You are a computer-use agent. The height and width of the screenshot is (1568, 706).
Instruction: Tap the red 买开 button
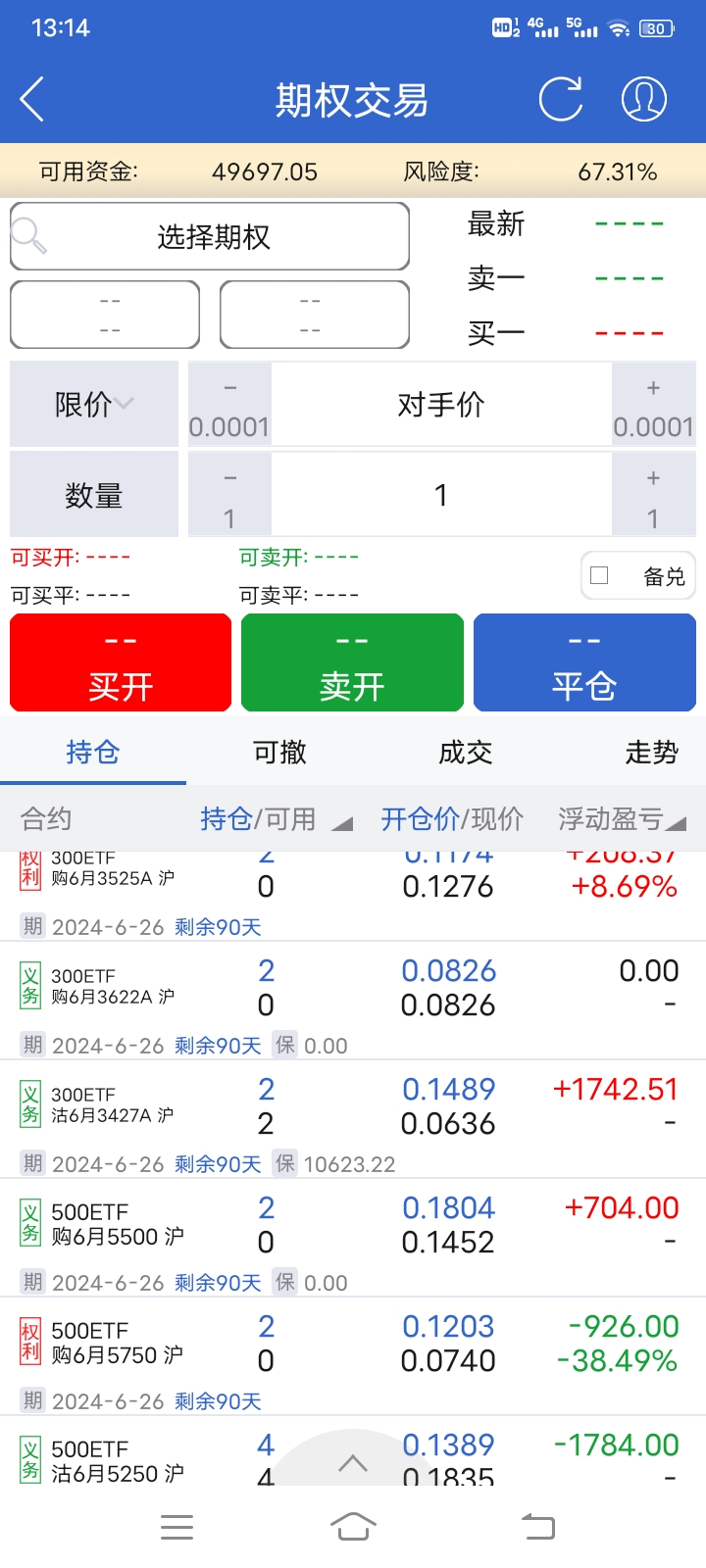(121, 662)
